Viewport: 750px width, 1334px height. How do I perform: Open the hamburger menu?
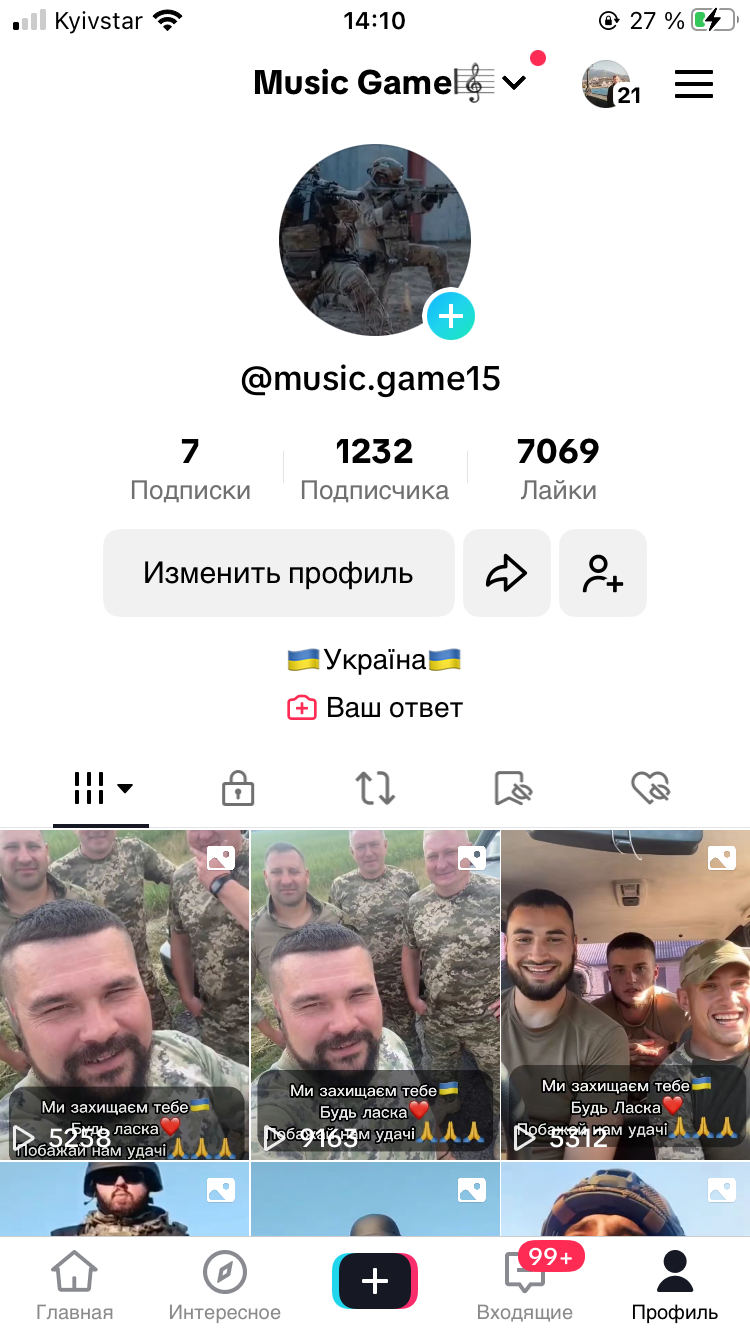click(694, 84)
